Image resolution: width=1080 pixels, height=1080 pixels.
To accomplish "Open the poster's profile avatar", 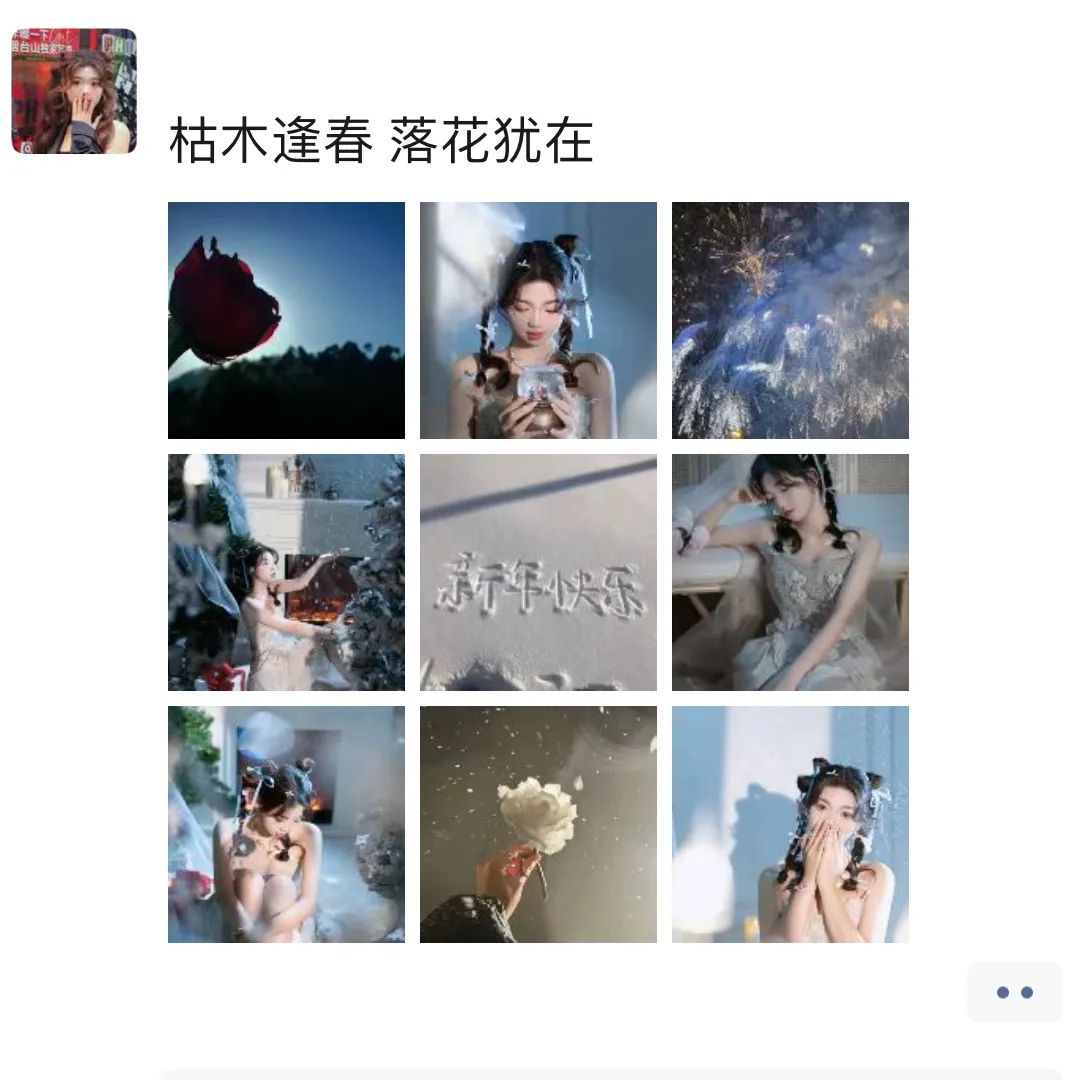I will pos(73,91).
